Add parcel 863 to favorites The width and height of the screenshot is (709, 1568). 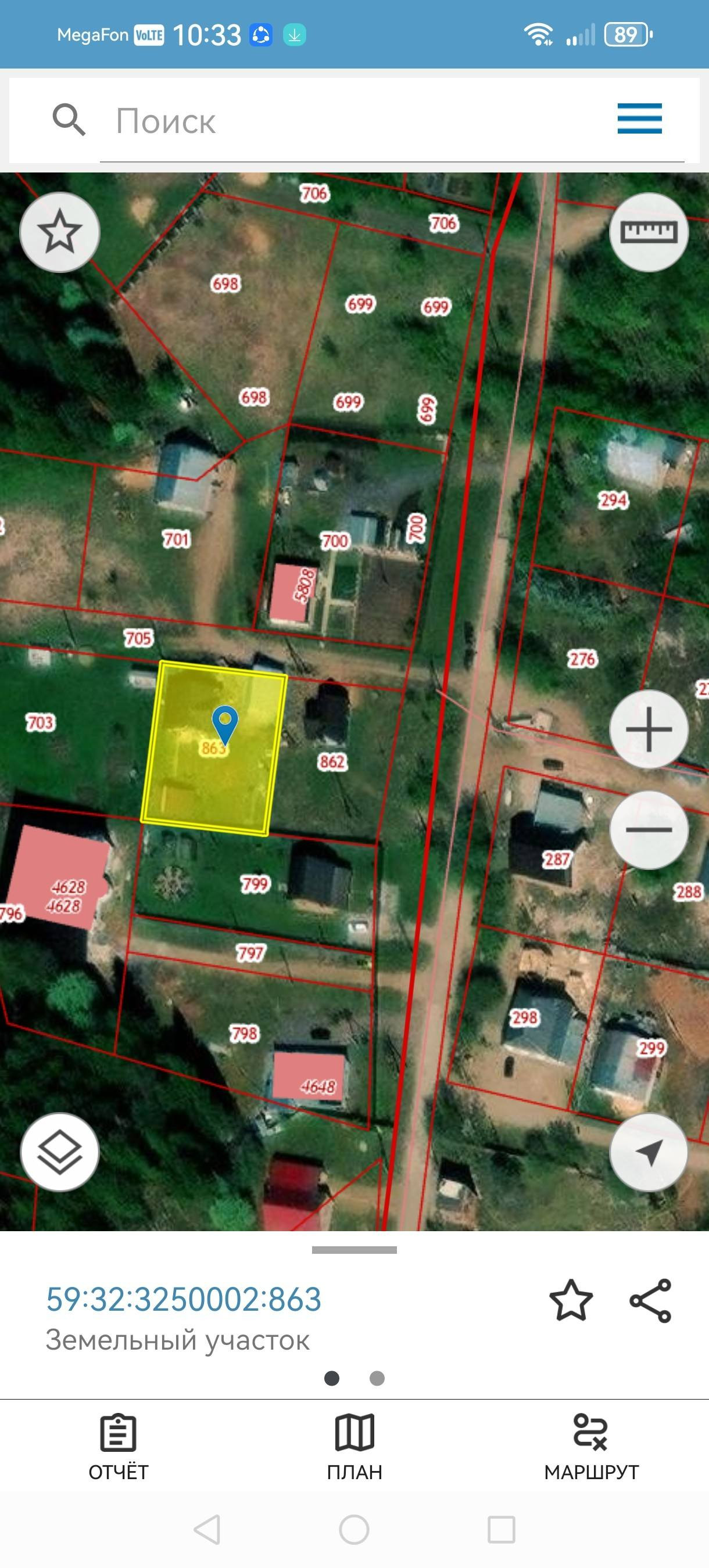571,1300
